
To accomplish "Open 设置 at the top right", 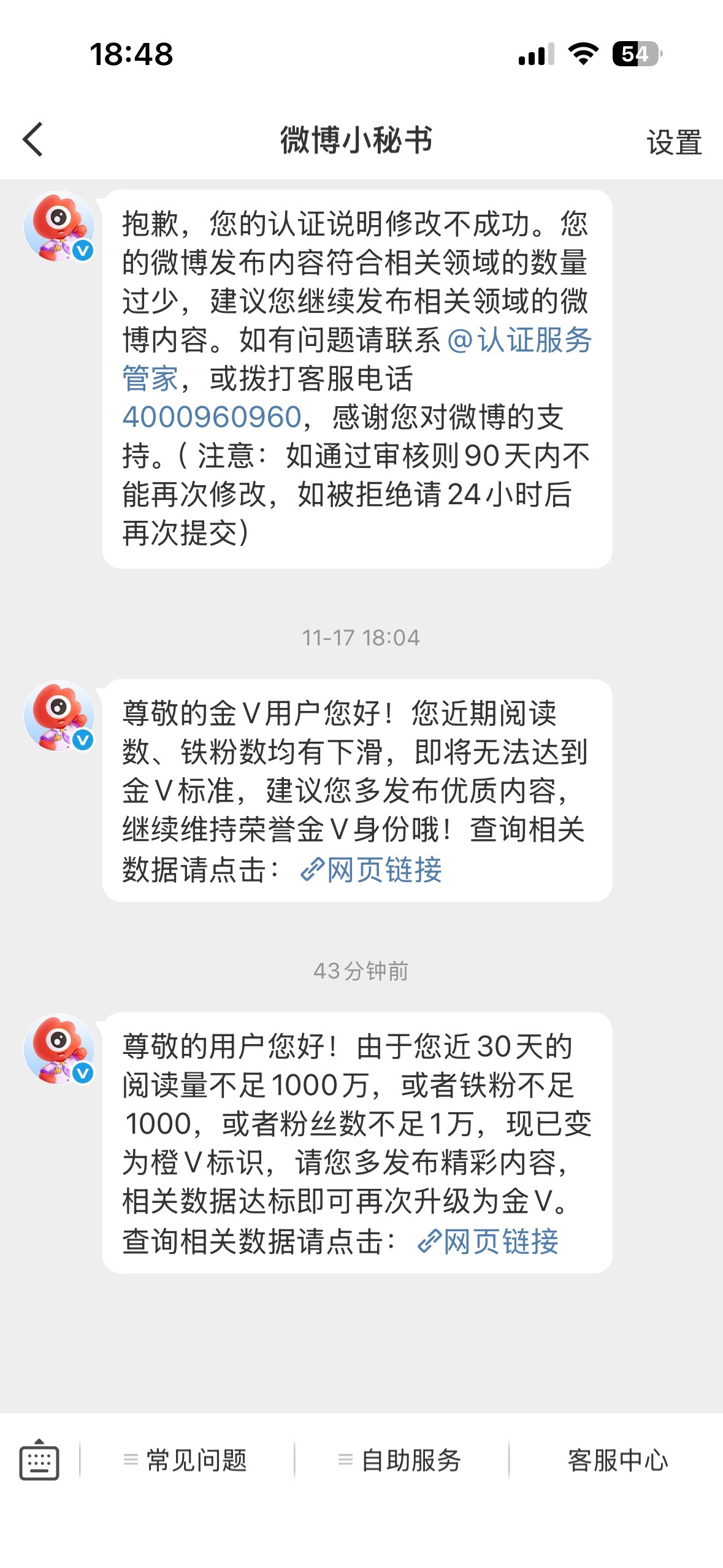I will tap(673, 143).
